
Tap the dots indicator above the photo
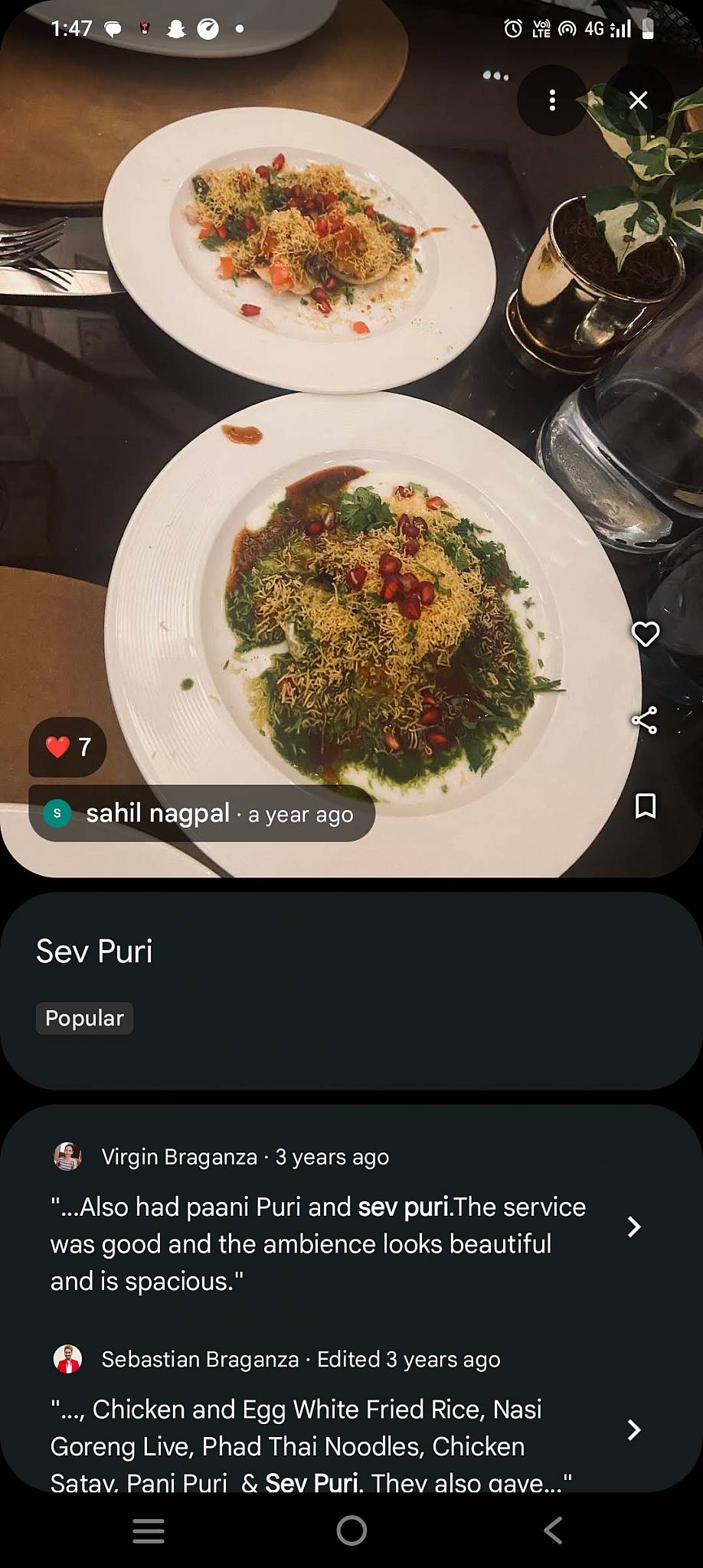click(x=495, y=76)
